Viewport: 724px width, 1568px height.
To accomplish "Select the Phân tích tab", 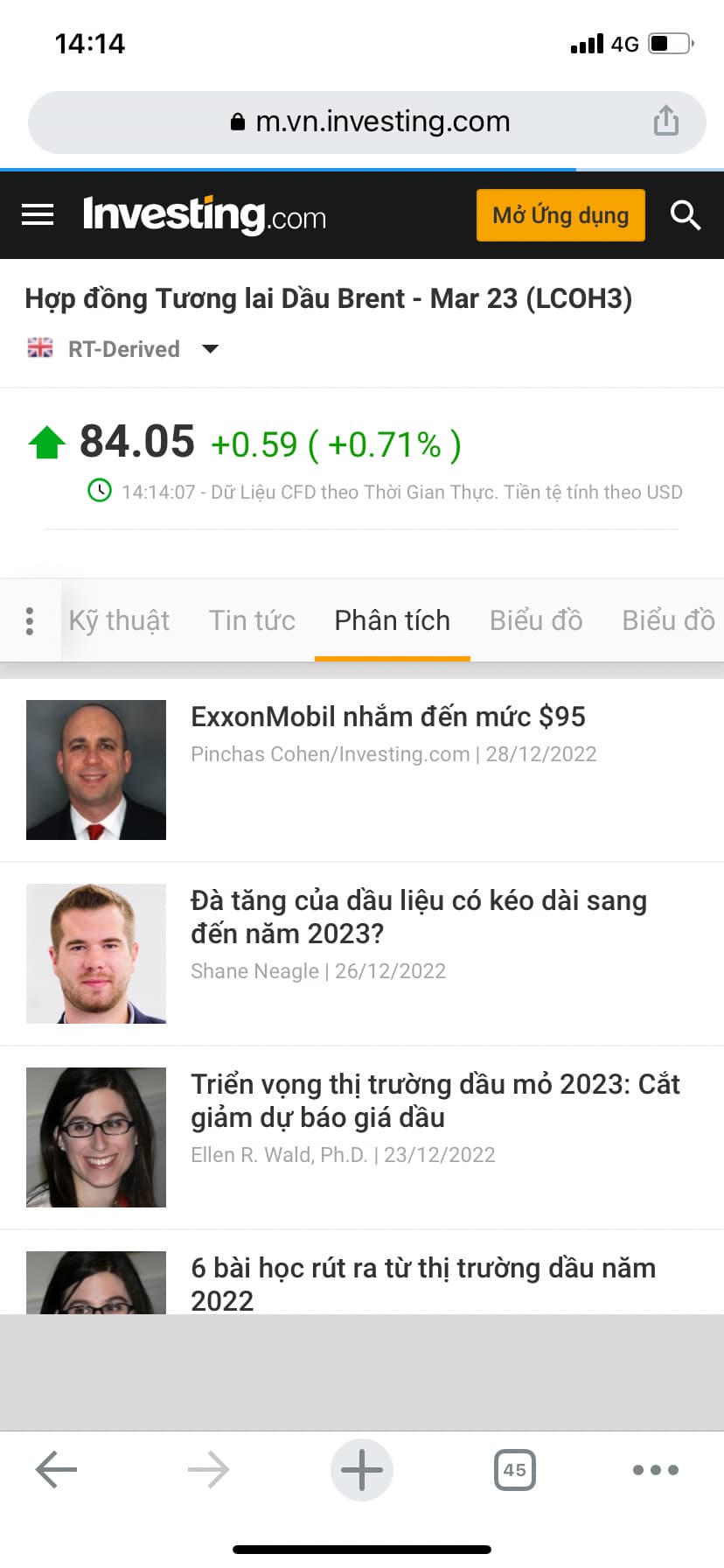I will (x=392, y=620).
